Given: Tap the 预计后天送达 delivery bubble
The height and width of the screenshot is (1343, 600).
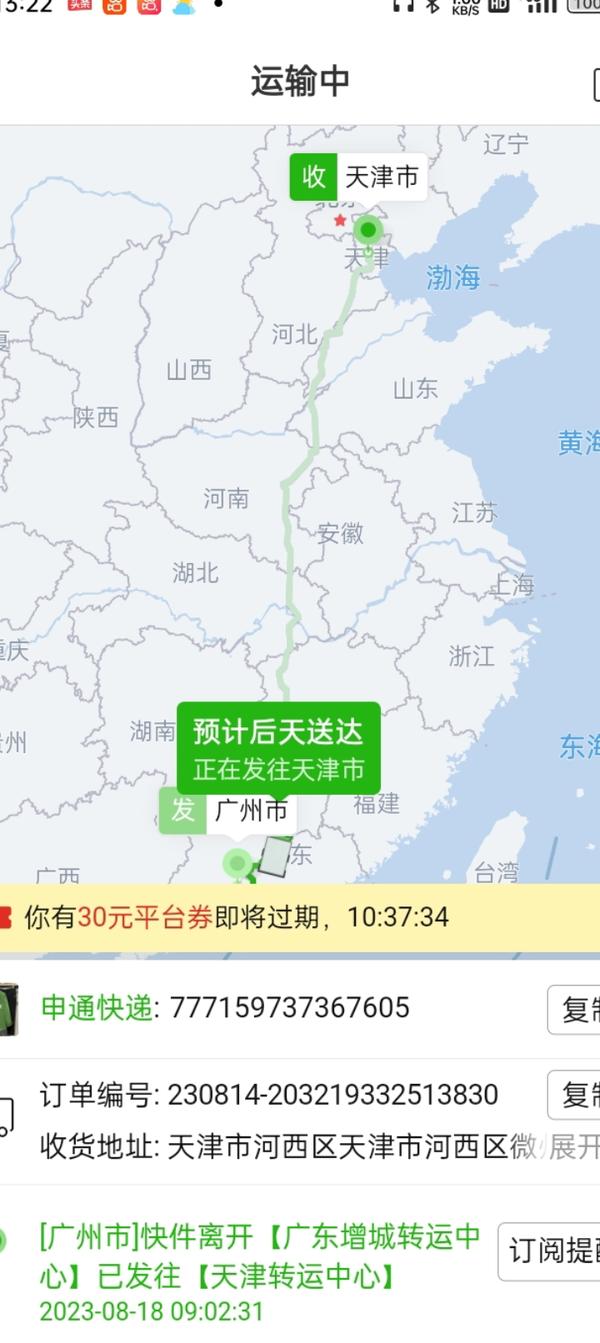Looking at the screenshot, I should click(278, 749).
